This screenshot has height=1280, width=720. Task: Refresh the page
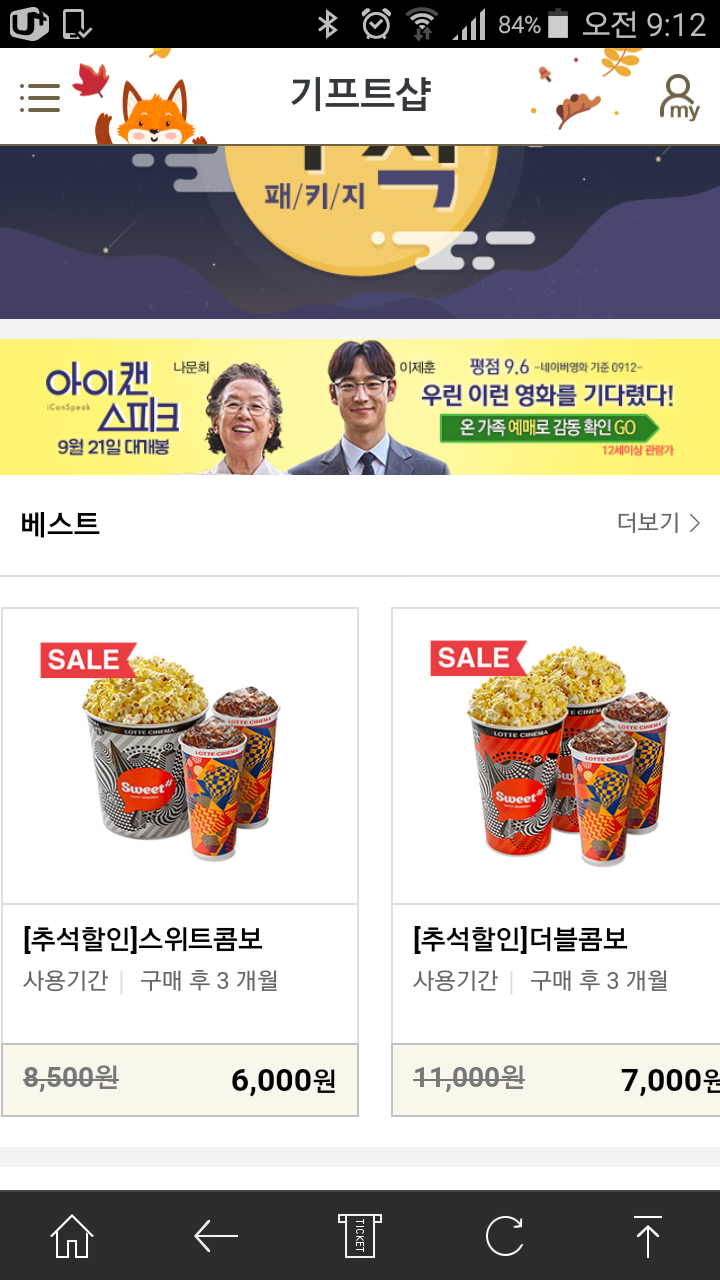click(504, 1237)
